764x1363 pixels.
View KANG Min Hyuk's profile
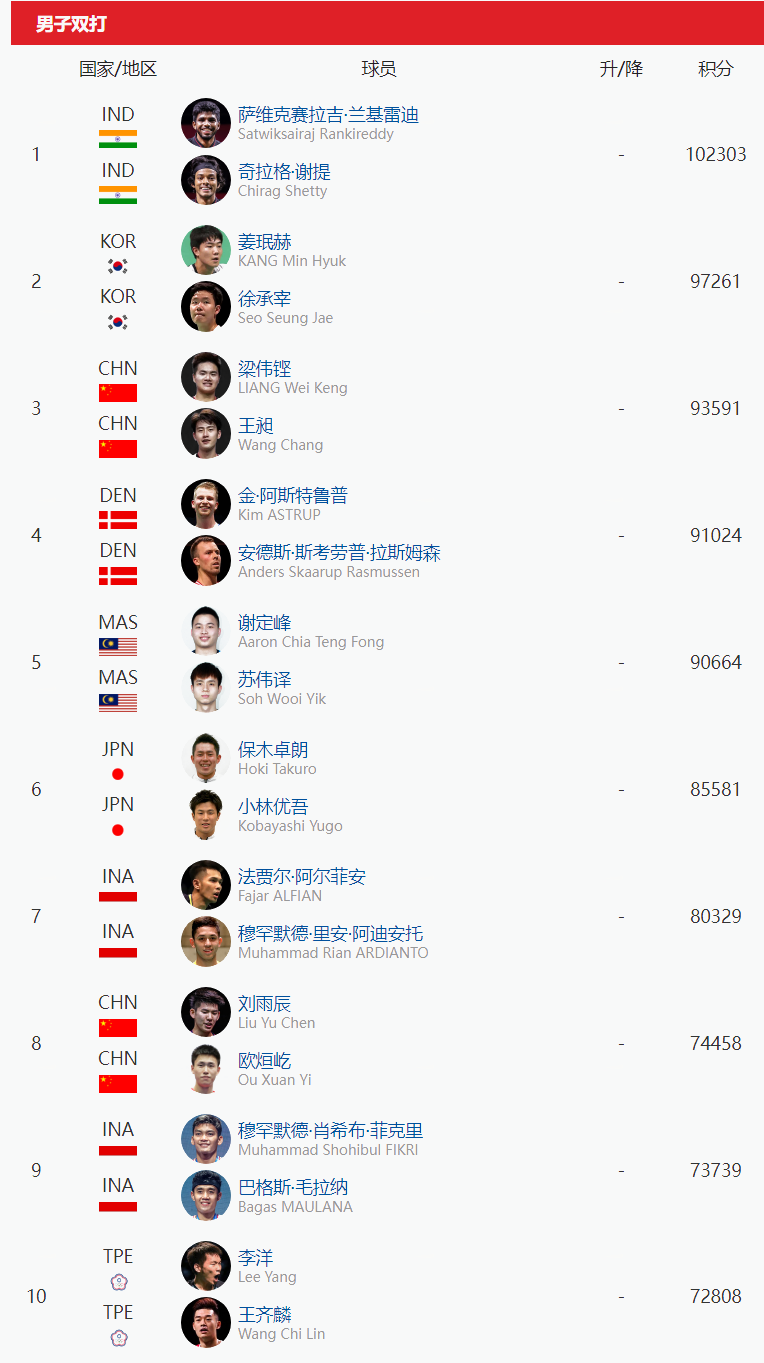pos(265,242)
